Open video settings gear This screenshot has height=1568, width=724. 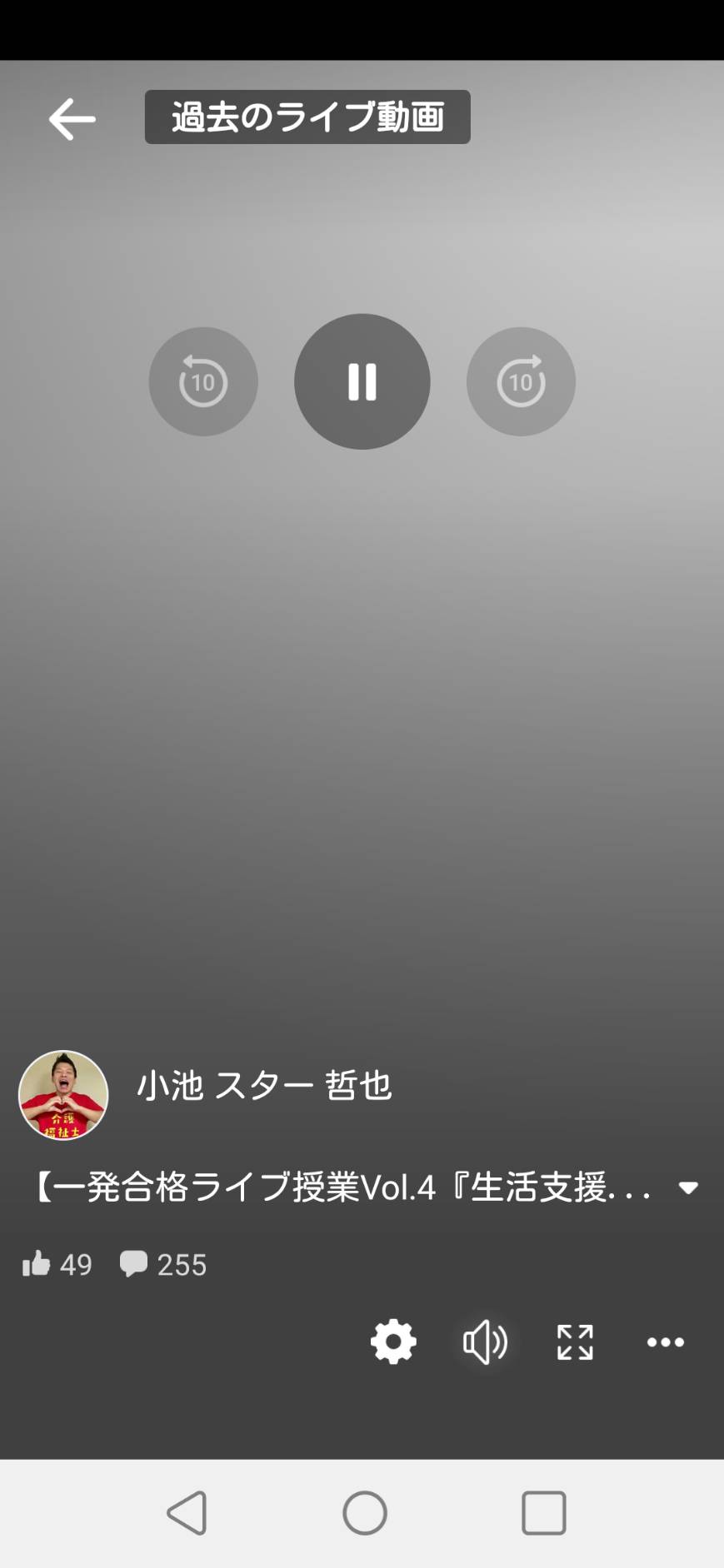pos(393,1342)
